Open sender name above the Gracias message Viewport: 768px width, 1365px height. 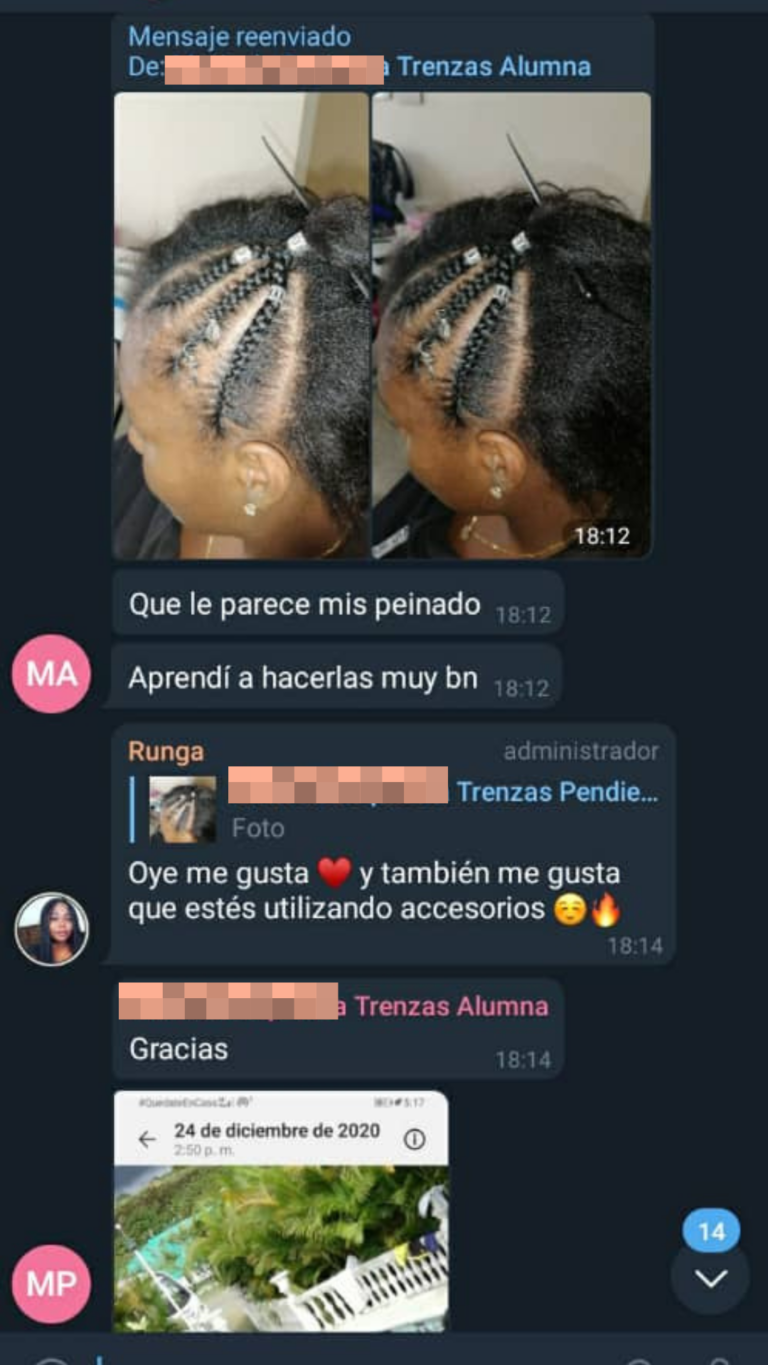coord(334,1005)
